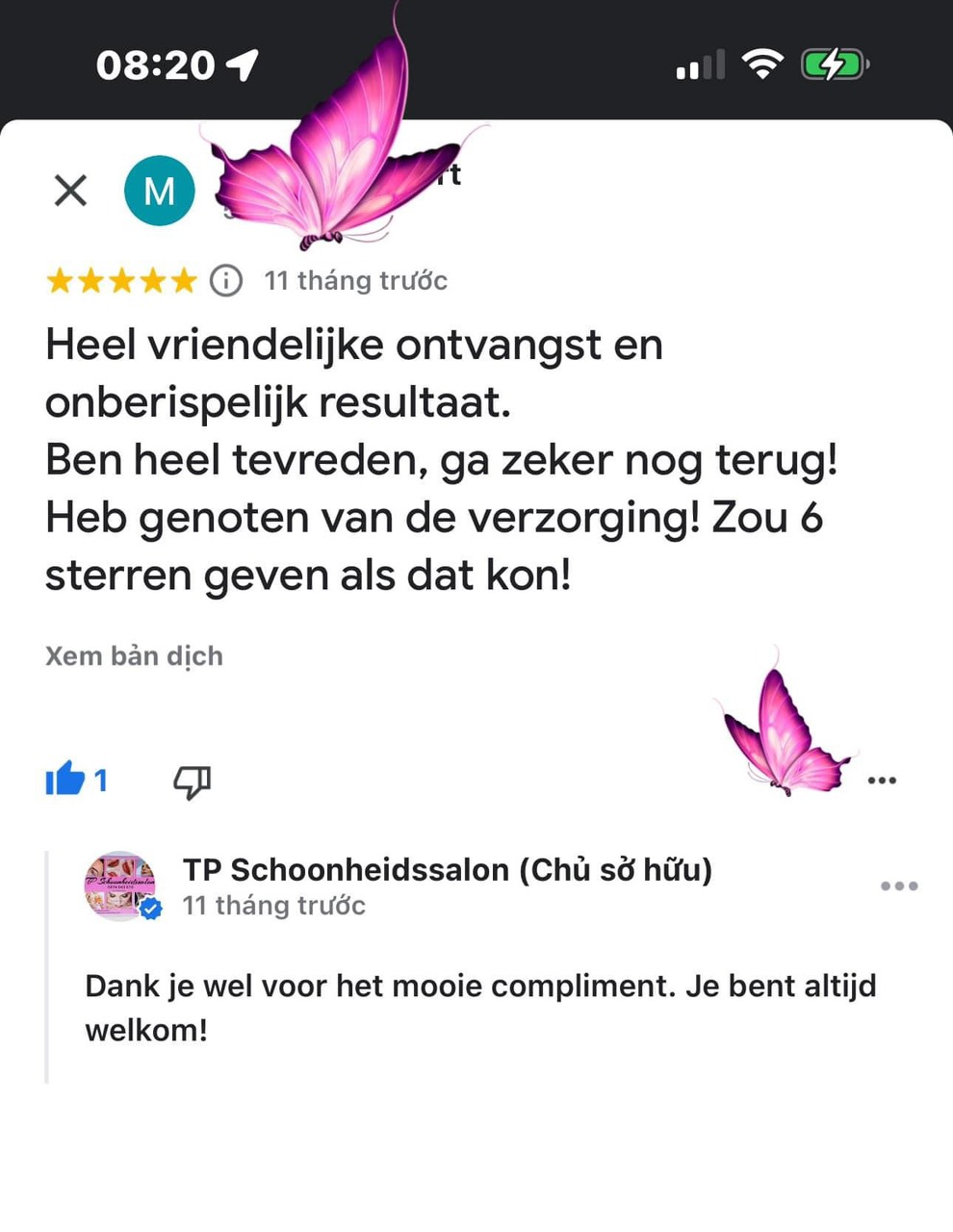Screen dimensions: 953x1232
Task: Tap Xem bản dịch to translate the review
Action: 134,656
